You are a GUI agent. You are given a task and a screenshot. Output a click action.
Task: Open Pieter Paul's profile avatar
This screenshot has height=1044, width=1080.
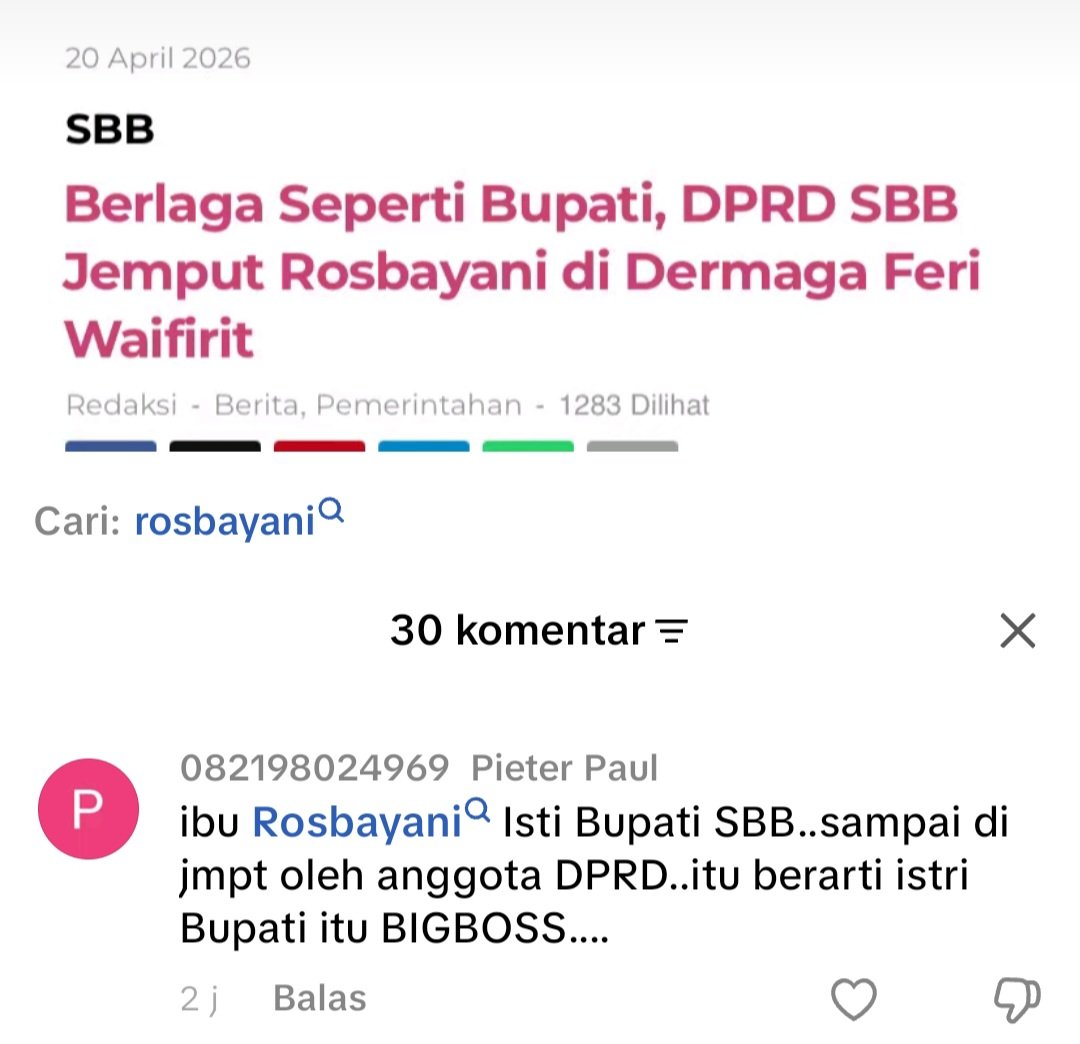(x=88, y=808)
